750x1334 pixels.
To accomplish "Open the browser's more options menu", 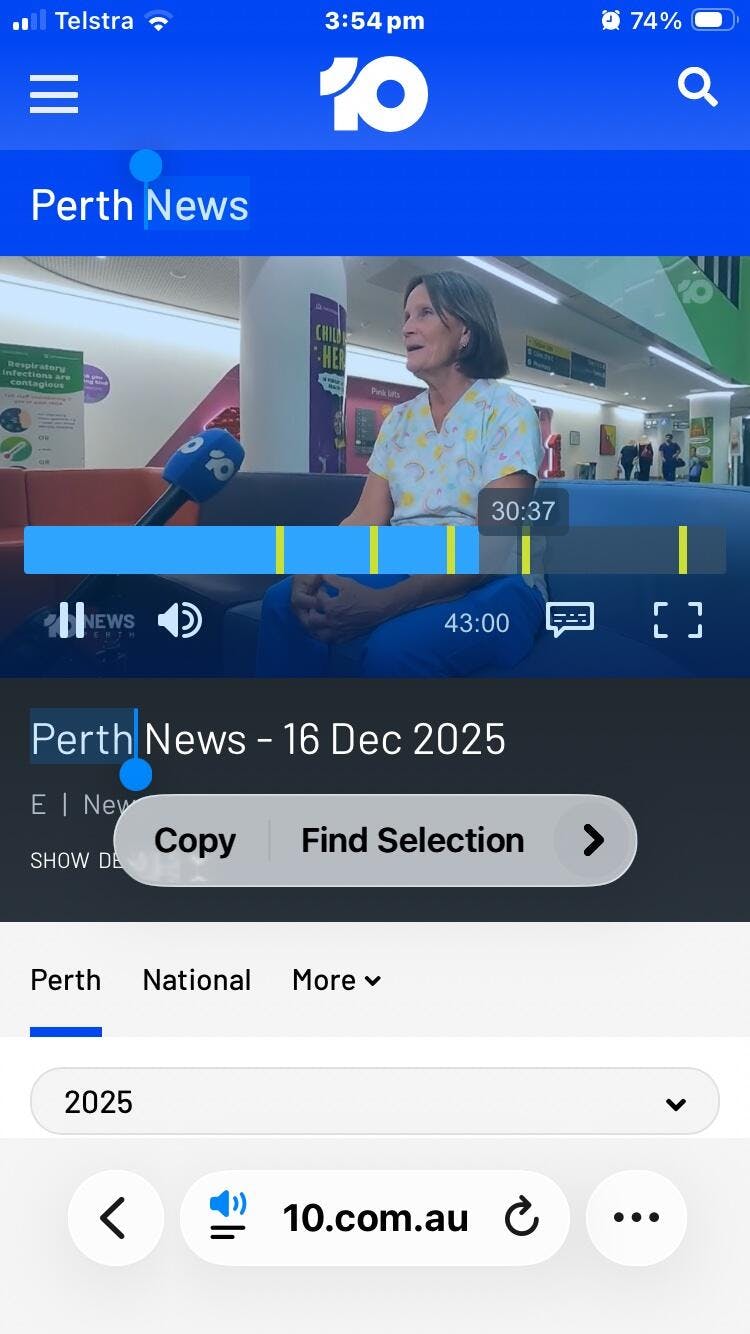I will click(636, 1218).
